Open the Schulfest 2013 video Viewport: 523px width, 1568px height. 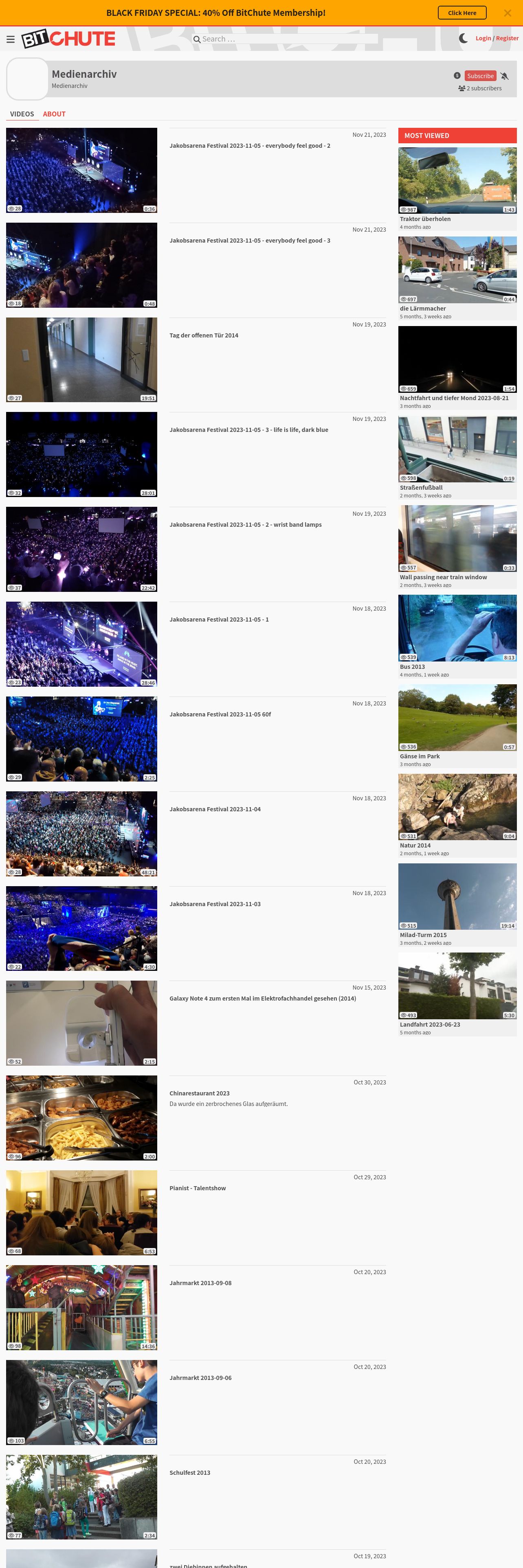190,1472
